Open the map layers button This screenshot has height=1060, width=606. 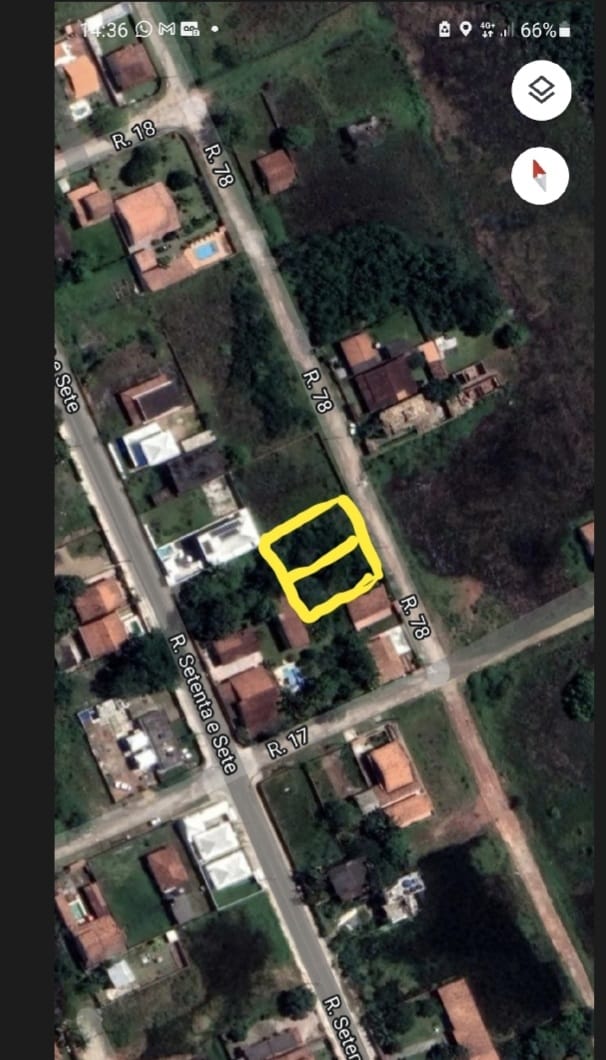(541, 91)
